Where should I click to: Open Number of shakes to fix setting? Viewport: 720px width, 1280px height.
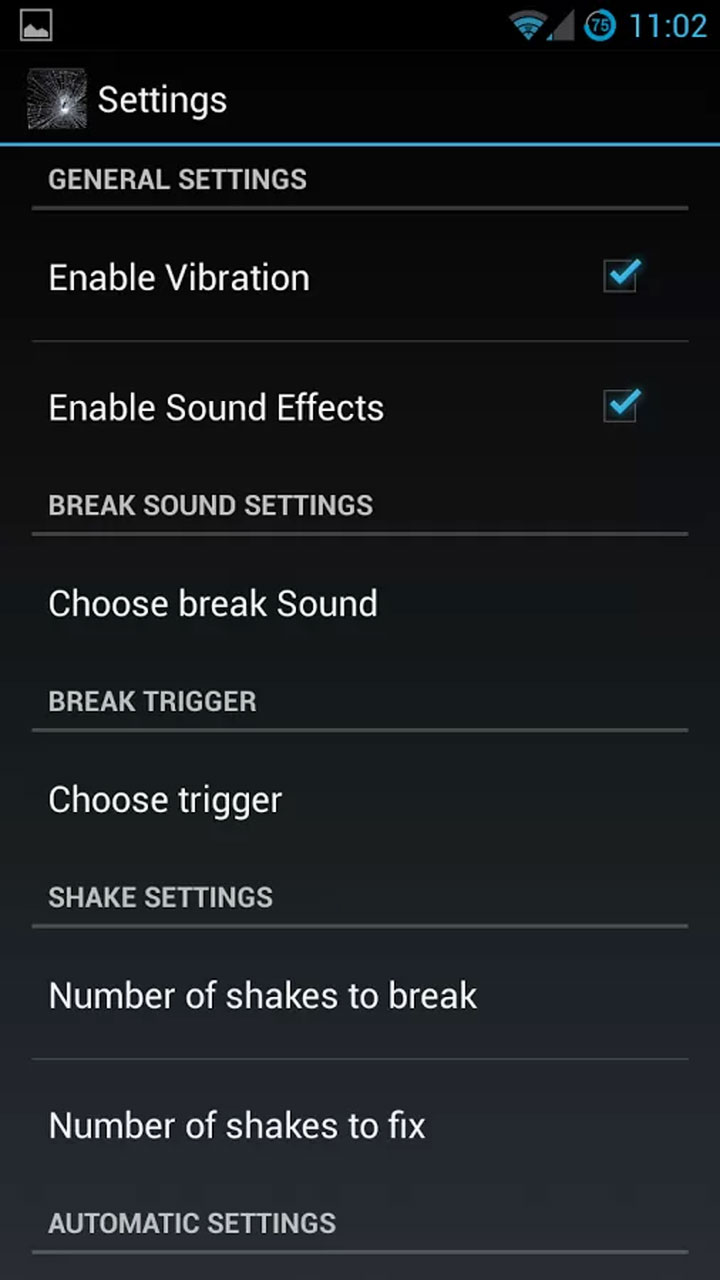pyautogui.click(x=360, y=1125)
